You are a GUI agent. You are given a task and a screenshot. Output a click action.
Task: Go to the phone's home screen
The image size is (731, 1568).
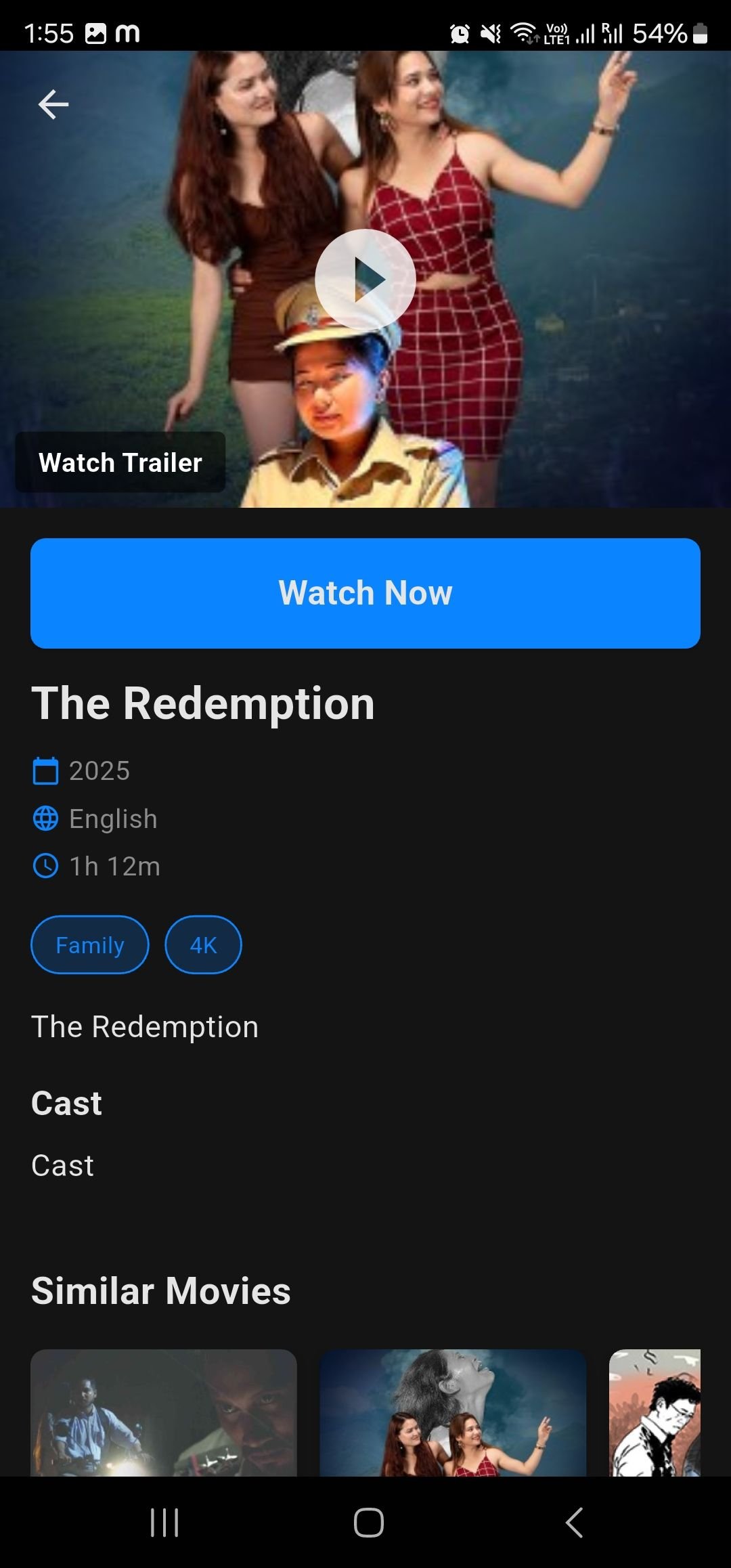(369, 1523)
